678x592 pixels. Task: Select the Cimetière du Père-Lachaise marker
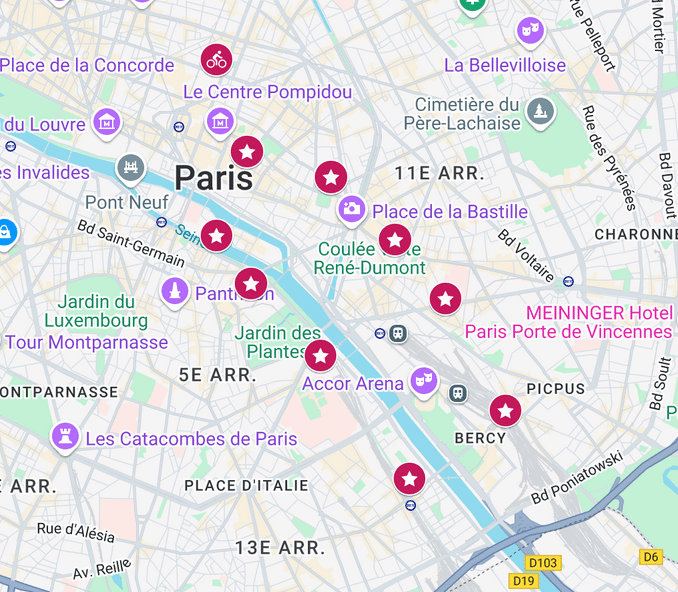pyautogui.click(x=541, y=108)
